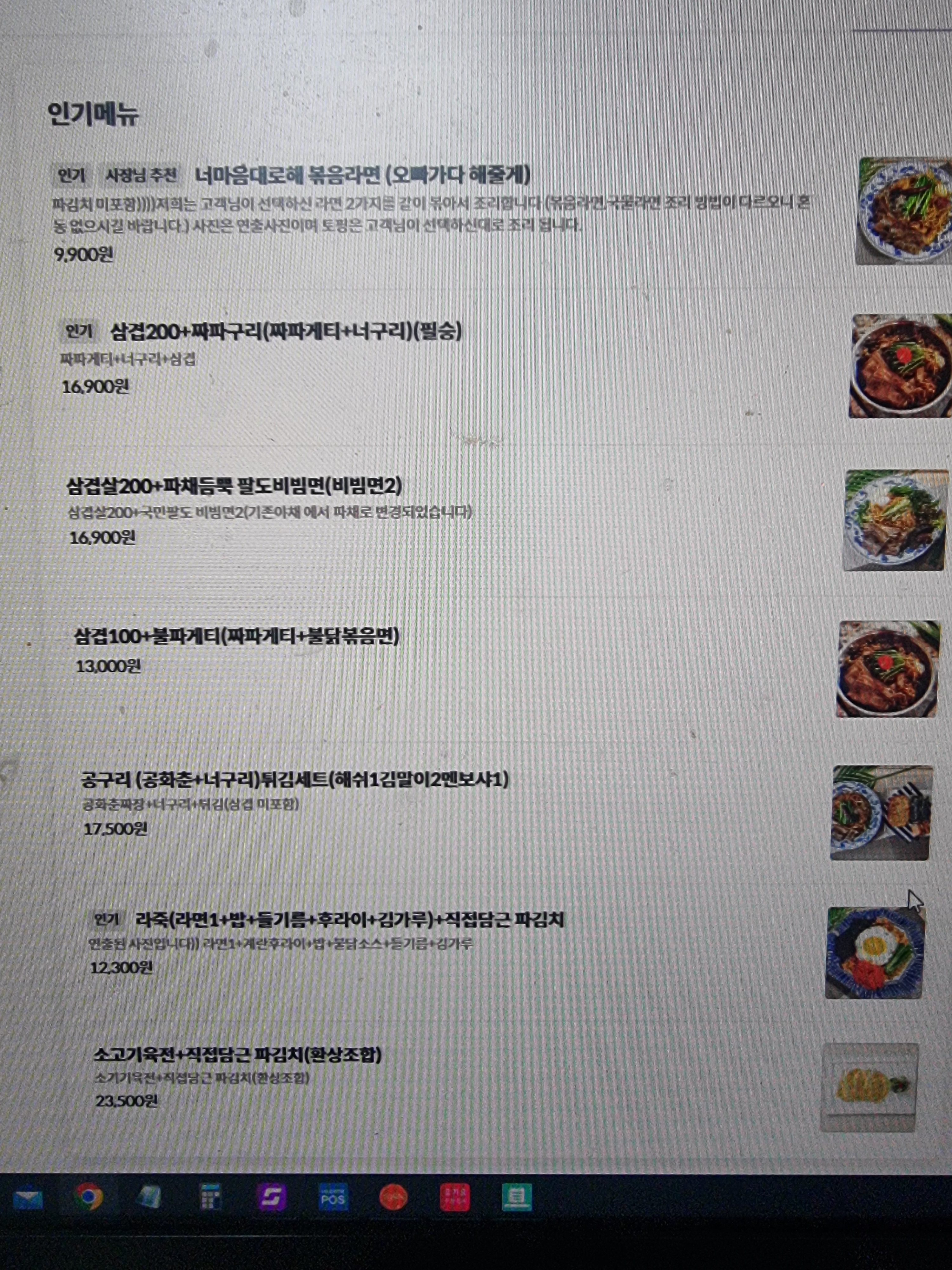Open the purple S app in taskbar
The height and width of the screenshot is (1270, 952).
pyautogui.click(x=271, y=1198)
